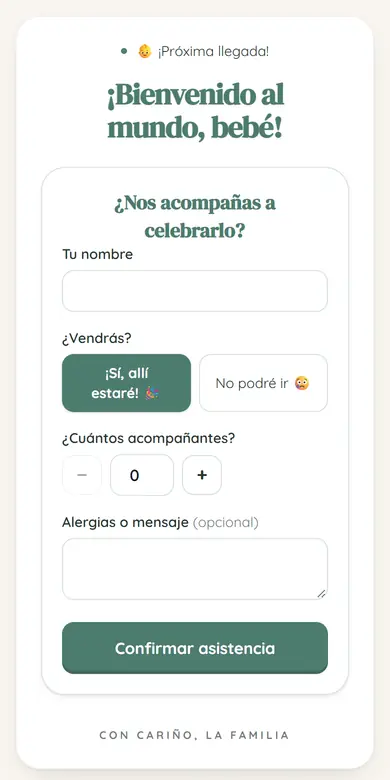
Task: Select ¡Sí, allí estaré! option
Action: point(126,383)
